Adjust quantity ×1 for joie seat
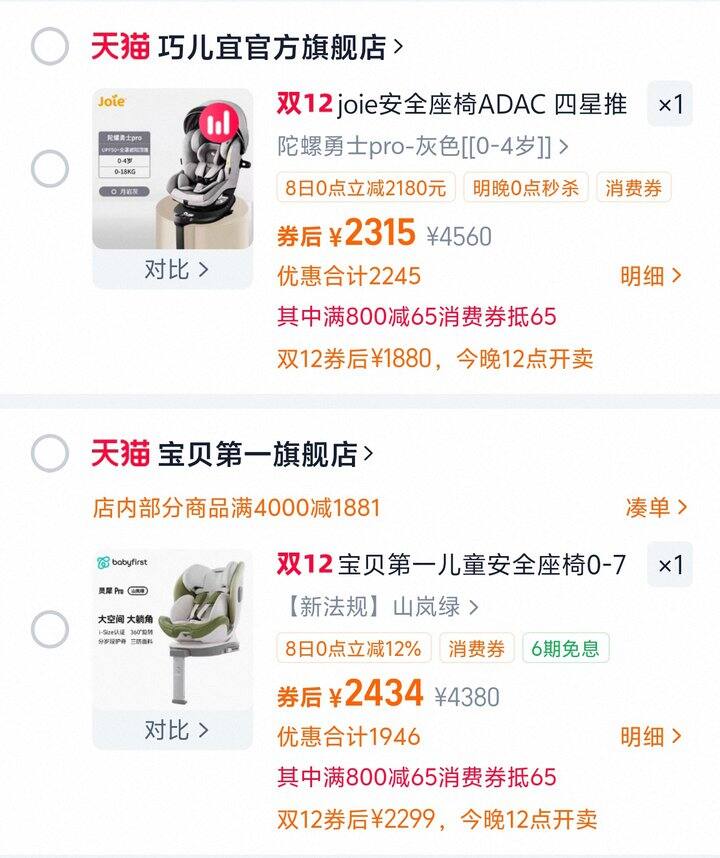This screenshot has height=858, width=720. click(x=669, y=104)
